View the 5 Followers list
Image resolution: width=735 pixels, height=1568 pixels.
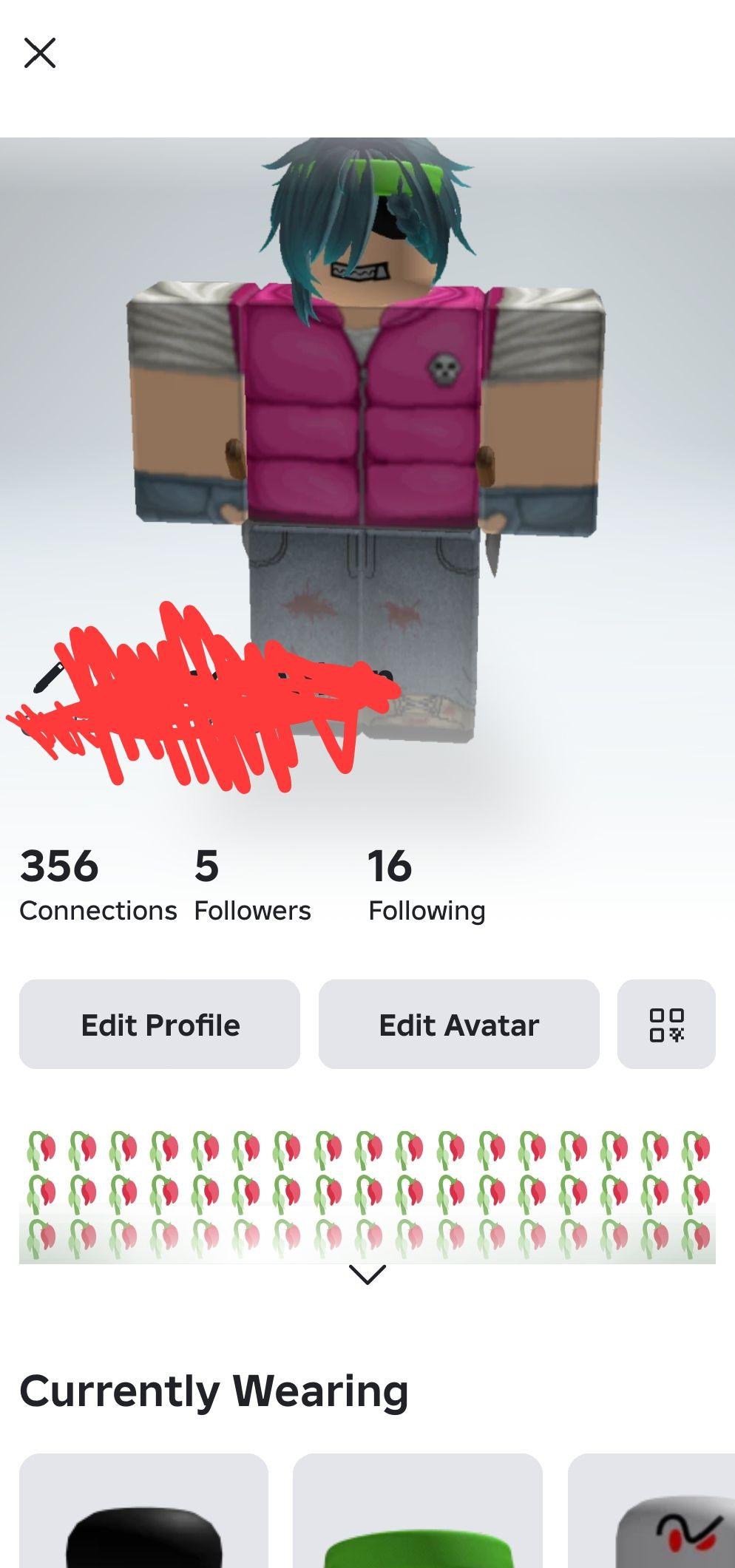(x=252, y=886)
